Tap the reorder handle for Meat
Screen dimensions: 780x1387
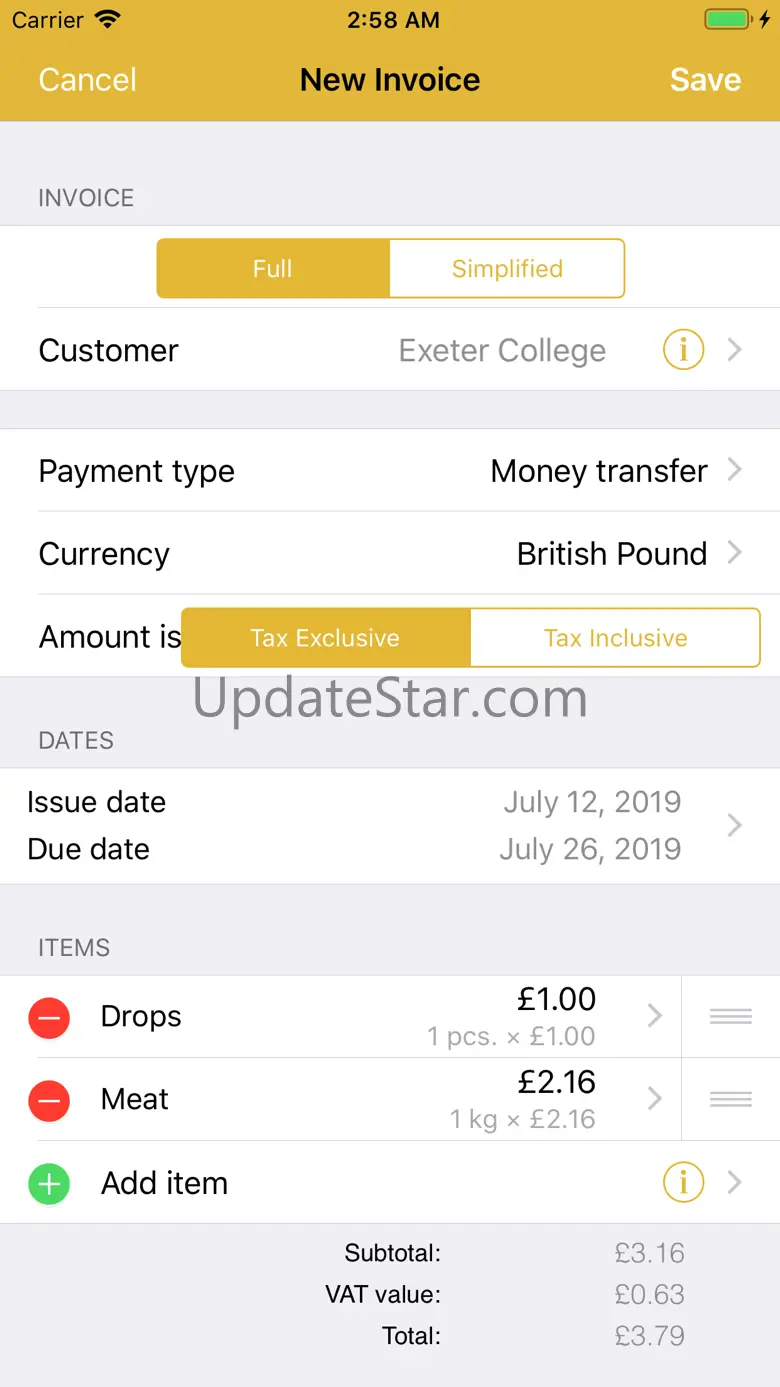(731, 1099)
